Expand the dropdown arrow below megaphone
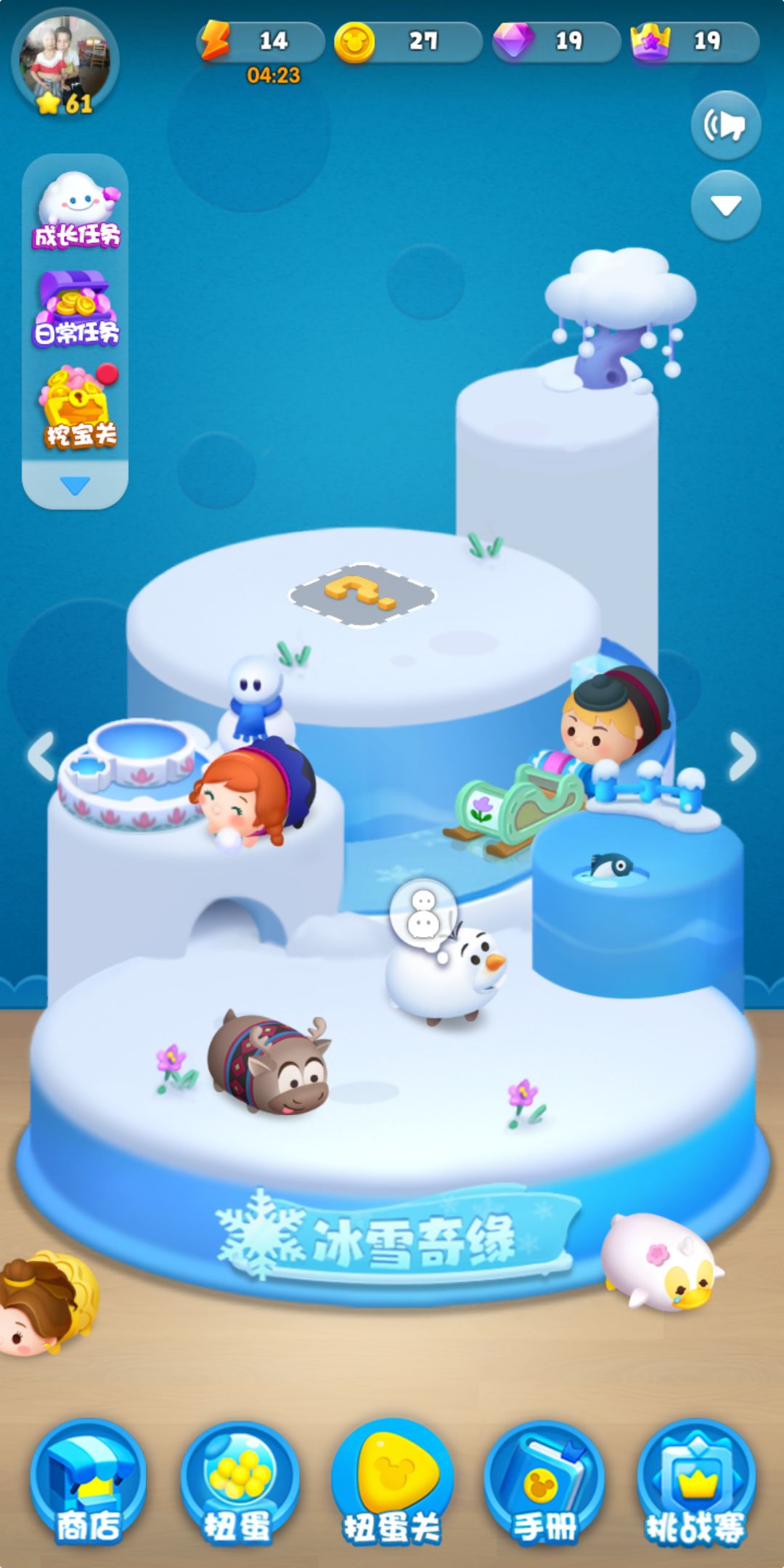Image resolution: width=784 pixels, height=1568 pixels. (x=726, y=205)
